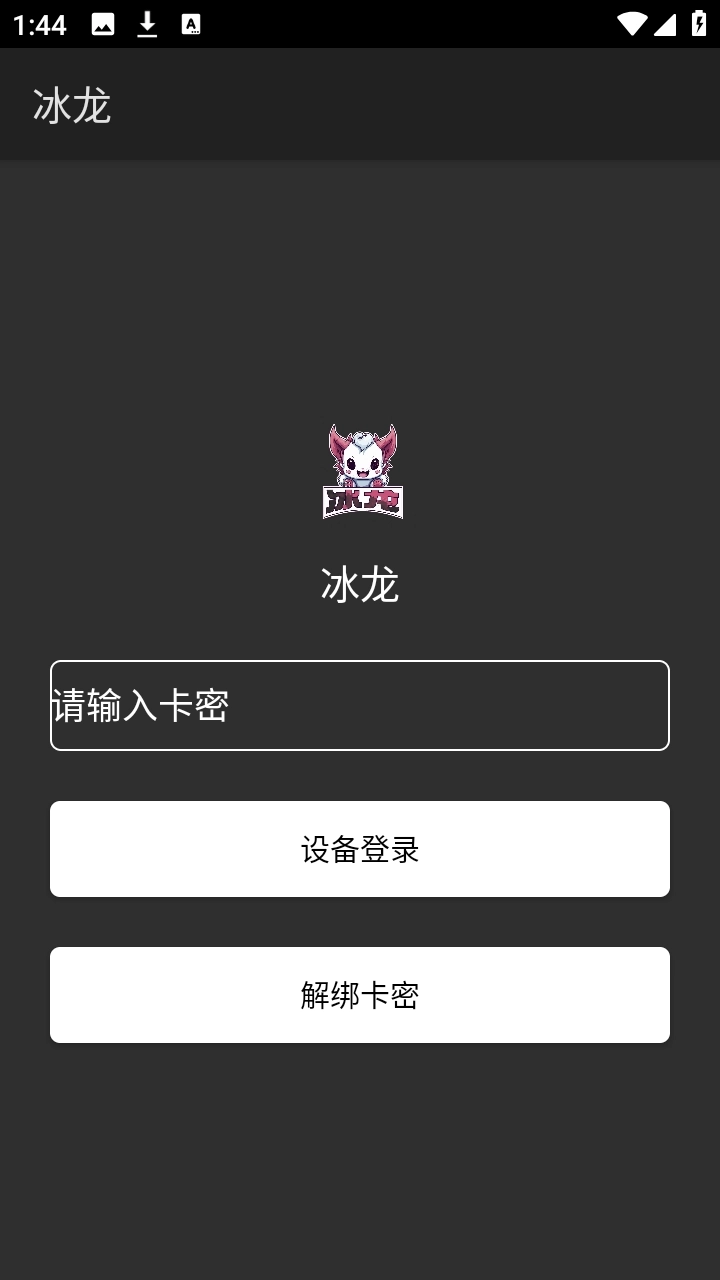
Task: Click the top app bar area
Action: (x=360, y=104)
